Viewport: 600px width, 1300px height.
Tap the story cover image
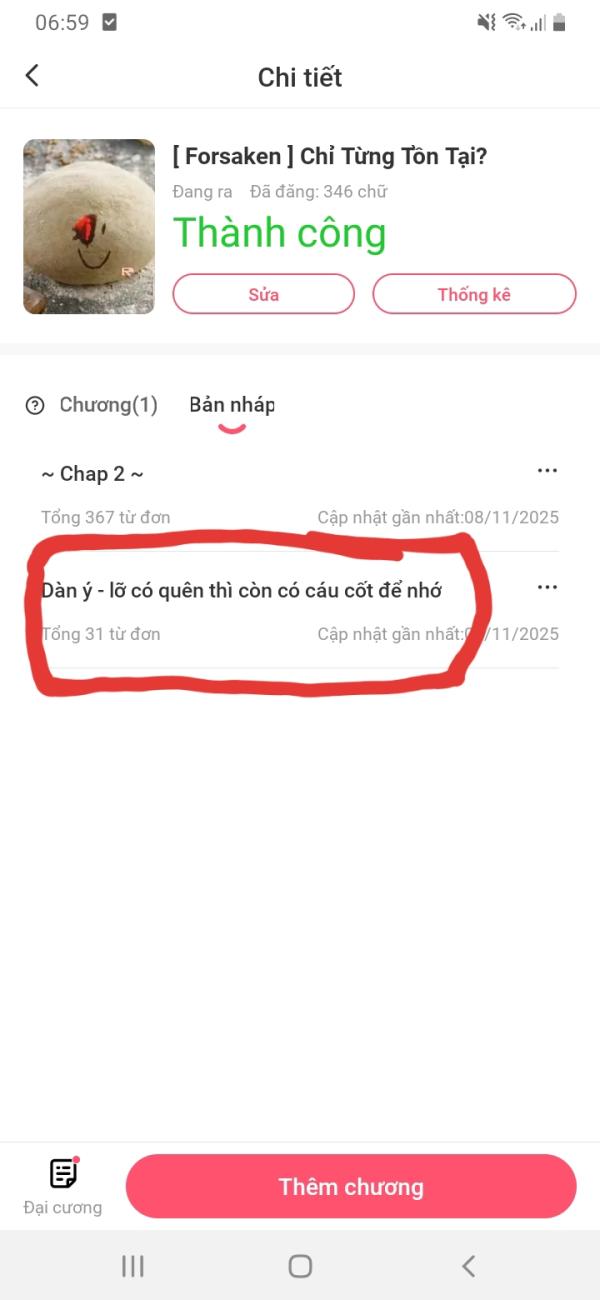click(x=89, y=227)
